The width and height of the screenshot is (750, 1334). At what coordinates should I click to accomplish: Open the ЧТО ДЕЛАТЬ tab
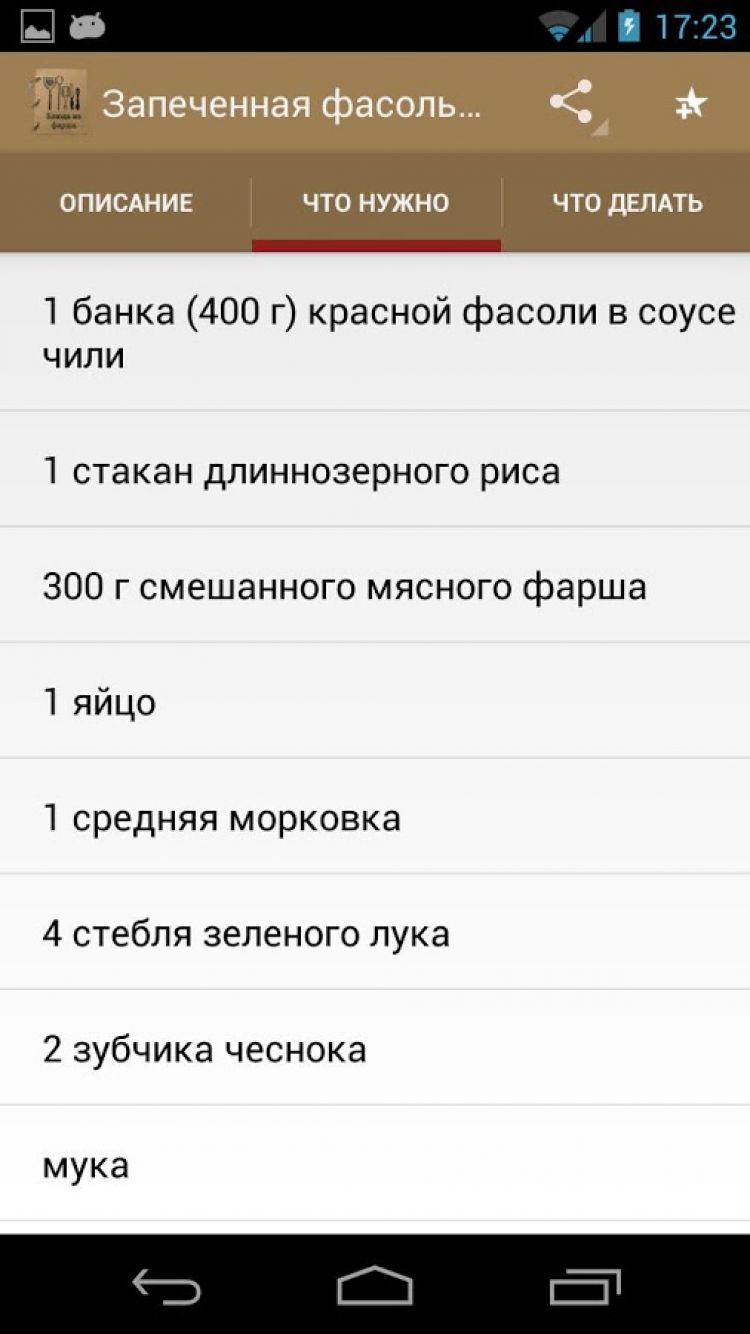[627, 203]
